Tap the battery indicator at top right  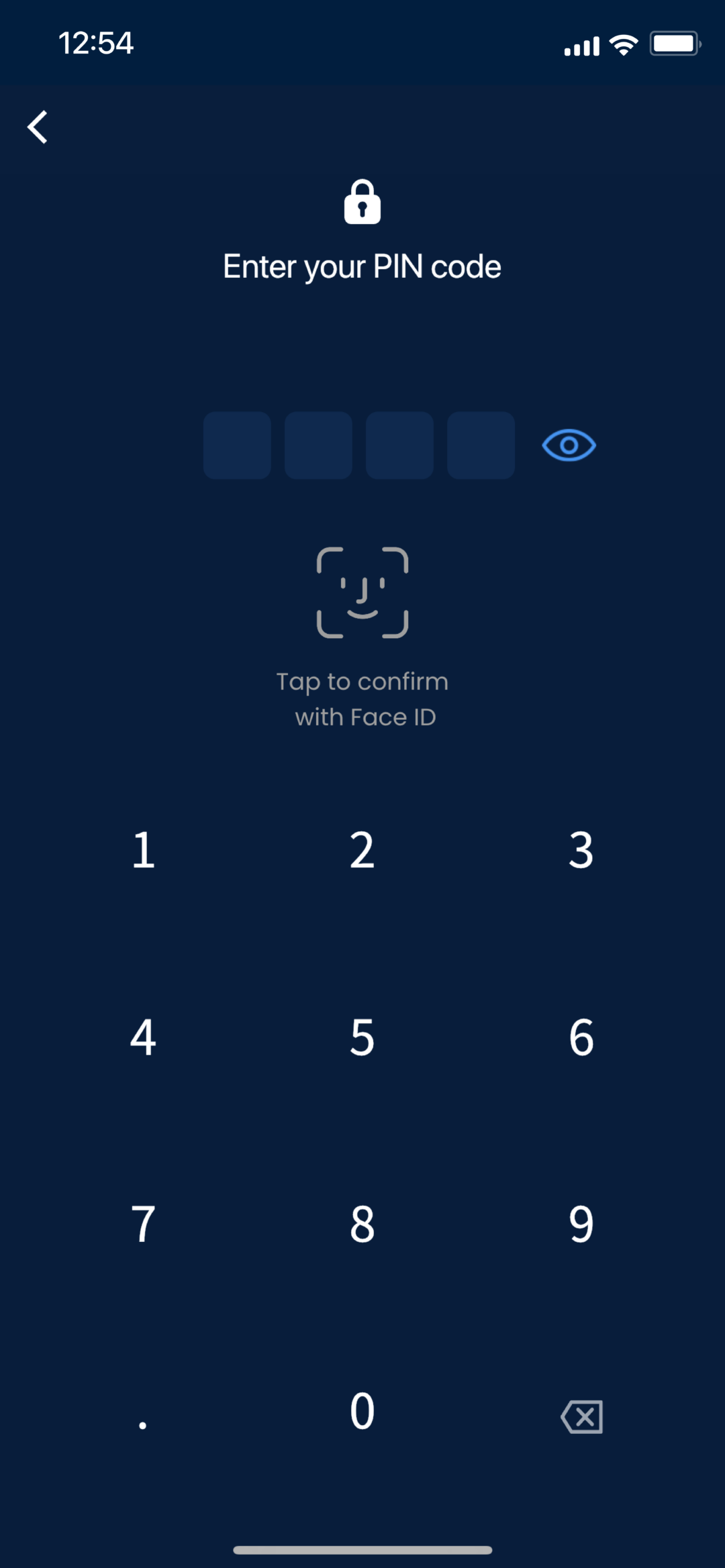pos(675,43)
